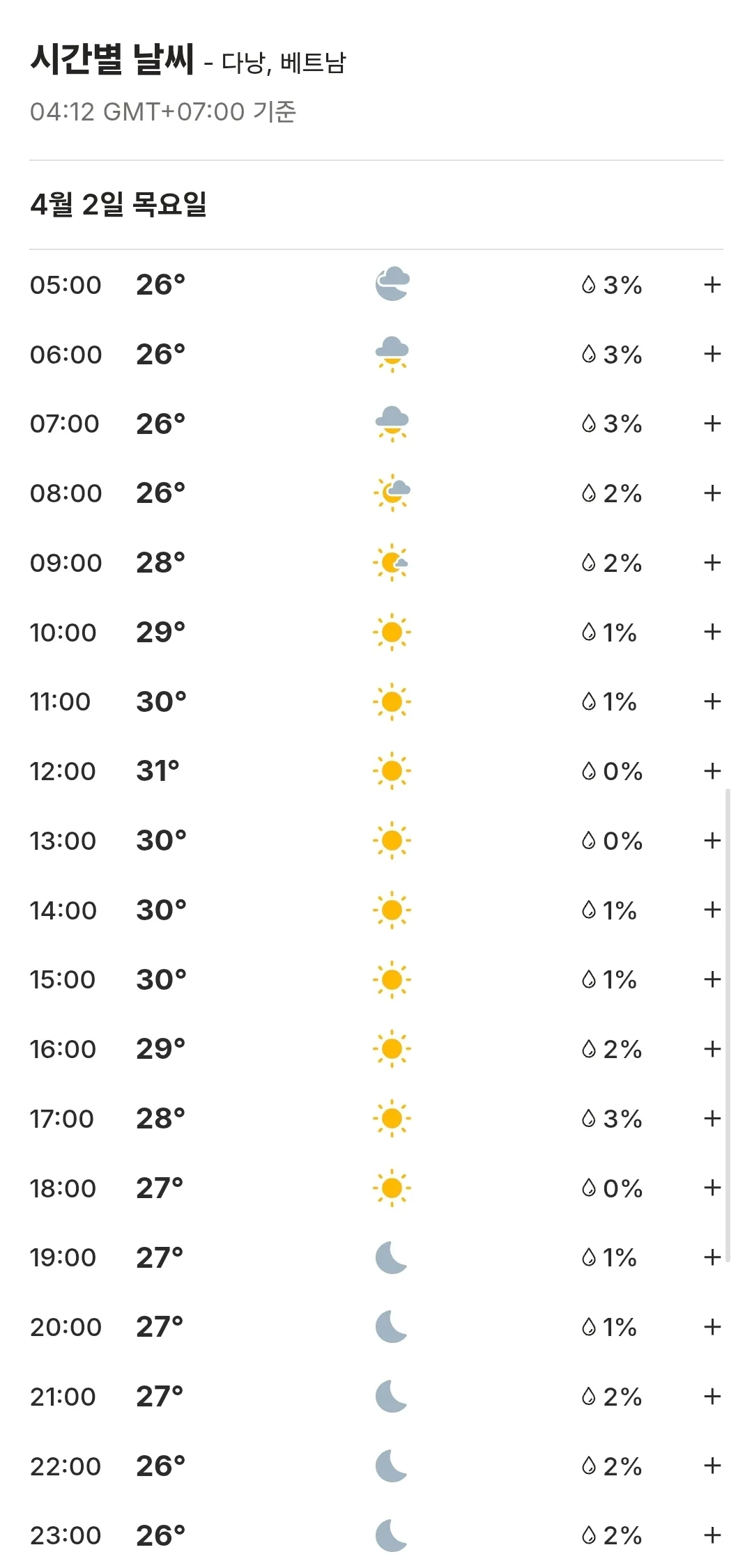The height and width of the screenshot is (1568, 752).
Task: Expand the 05:00 forecast details
Action: (712, 284)
